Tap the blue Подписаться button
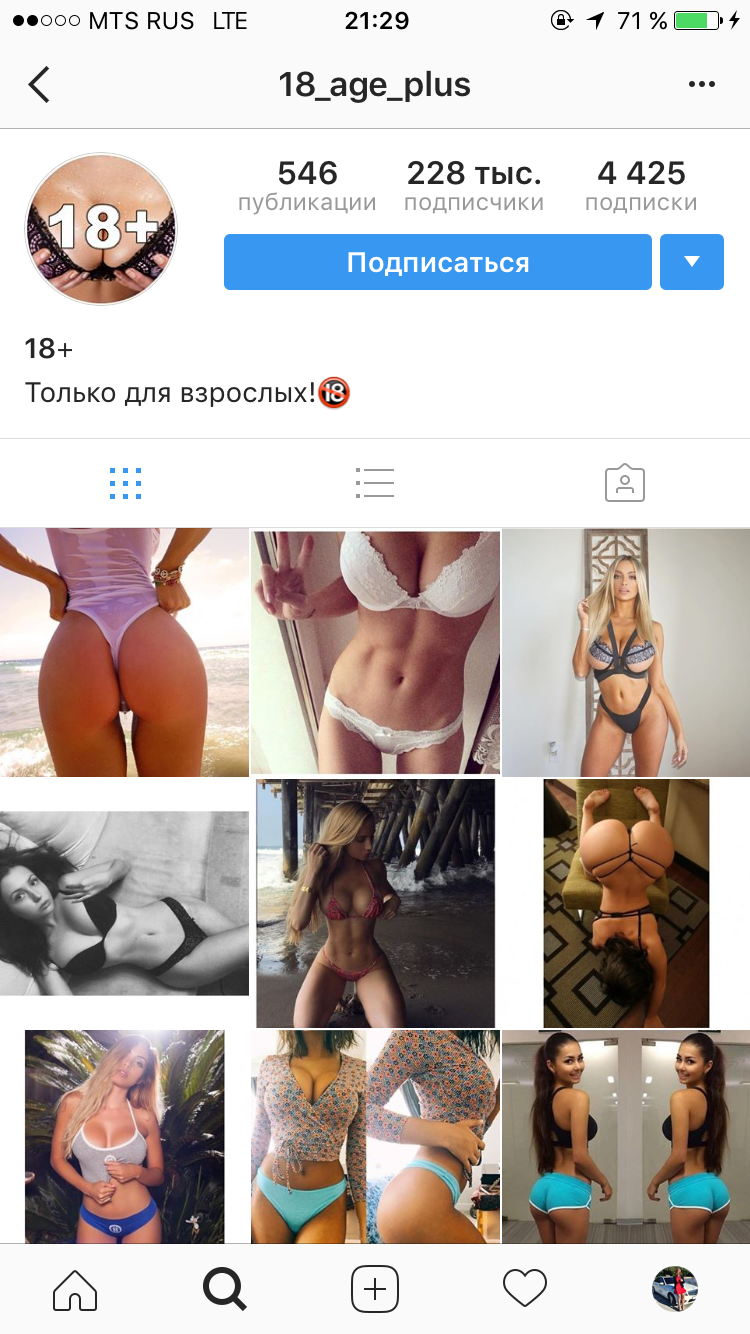Screen dimensions: 750x1334 pos(438,262)
